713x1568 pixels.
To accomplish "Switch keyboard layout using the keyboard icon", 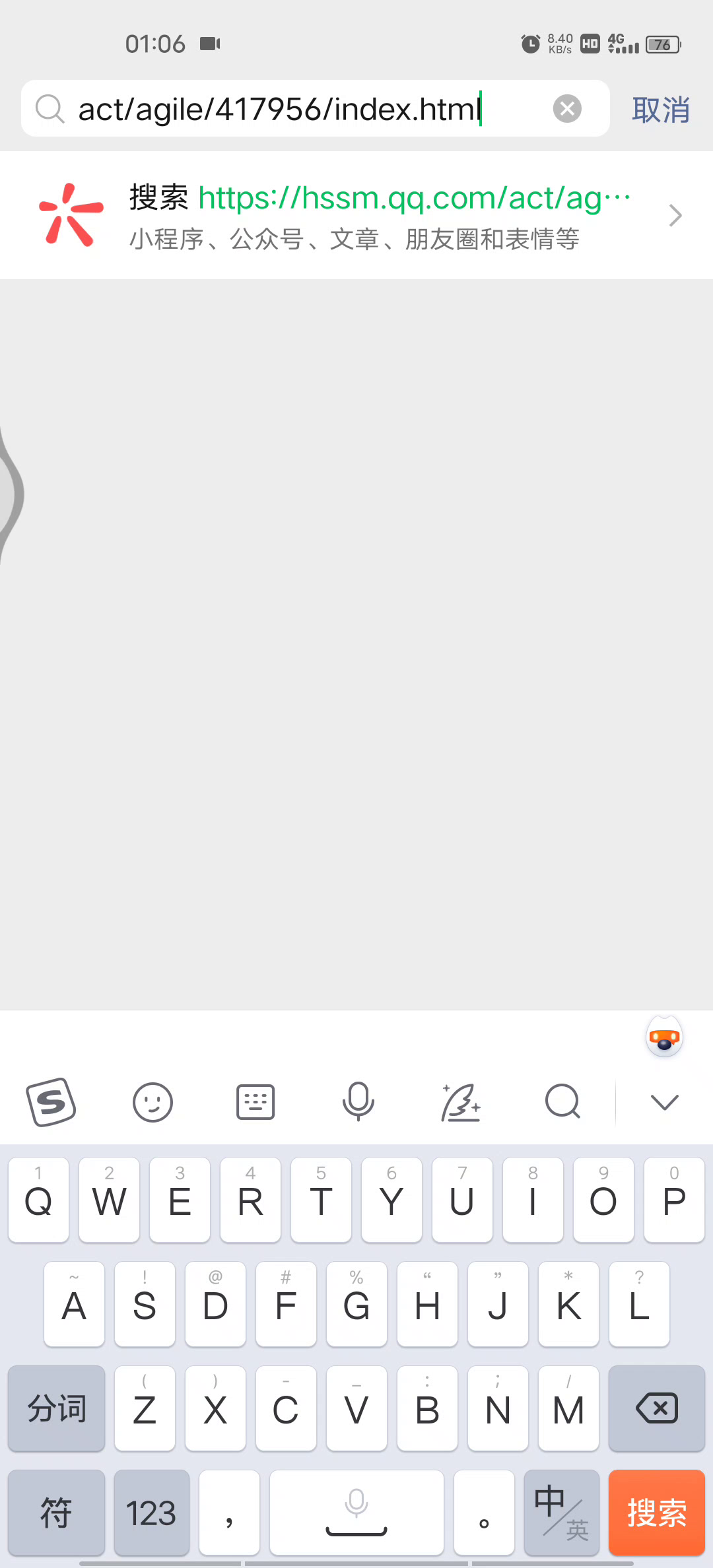I will pyautogui.click(x=255, y=1101).
